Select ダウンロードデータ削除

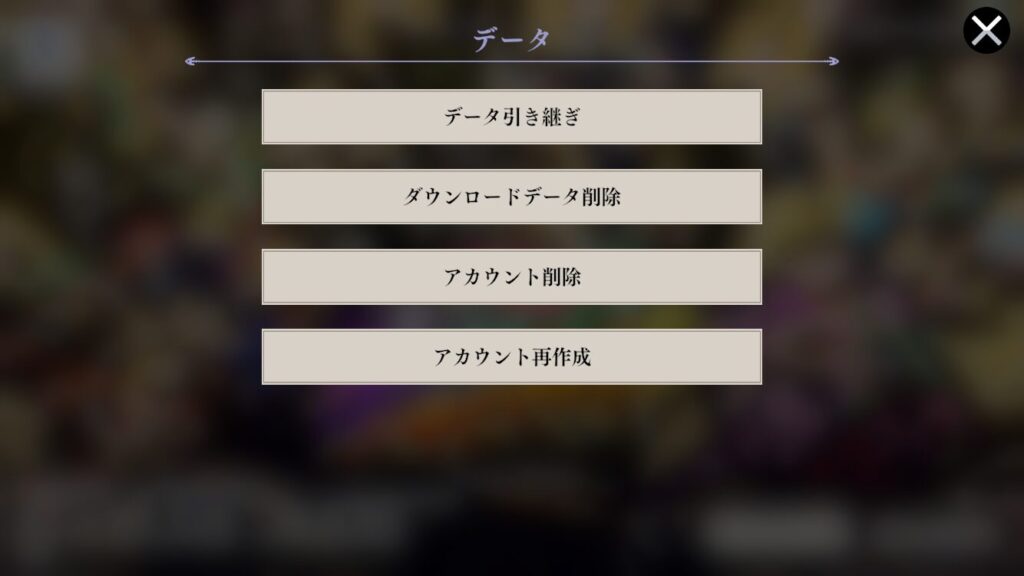[511, 197]
